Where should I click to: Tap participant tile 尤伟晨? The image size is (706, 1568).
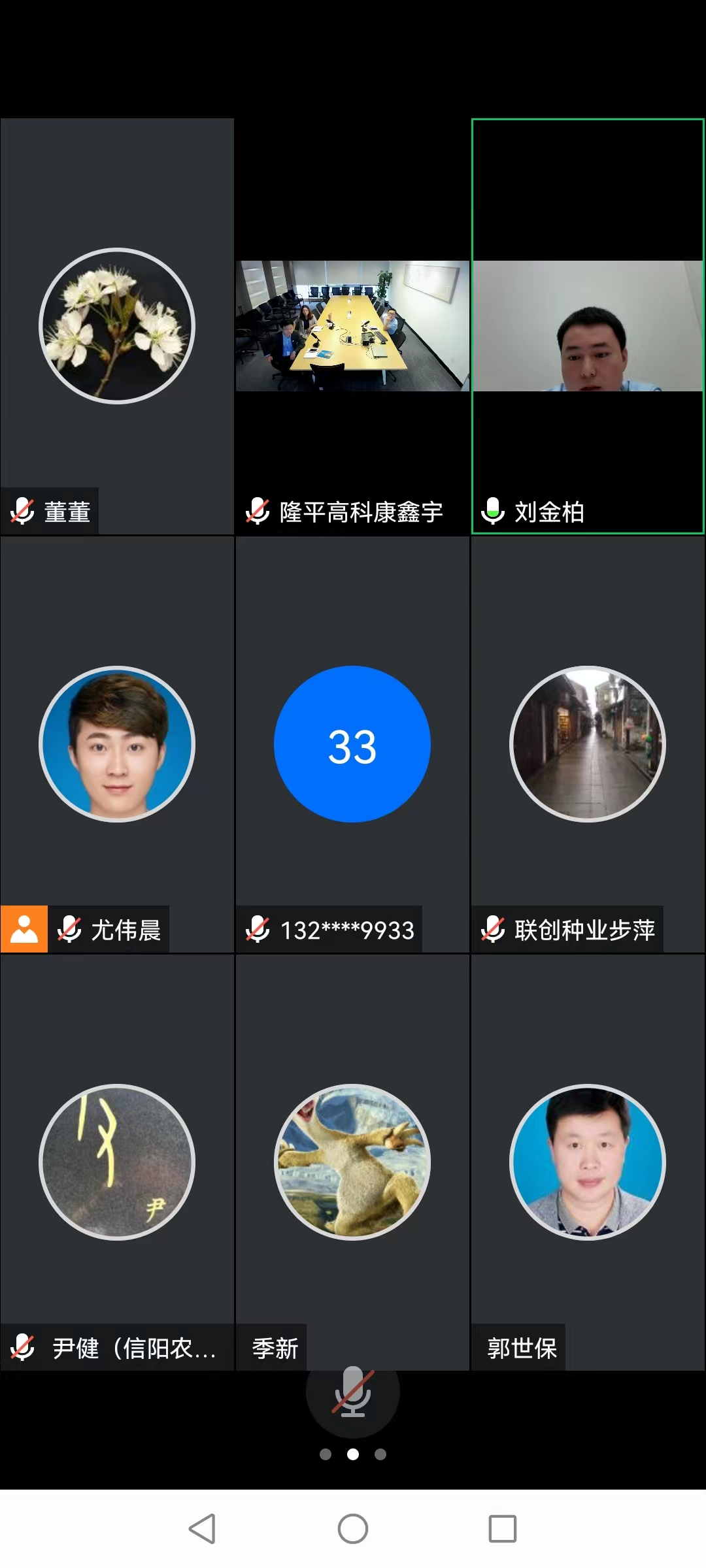coord(117,744)
